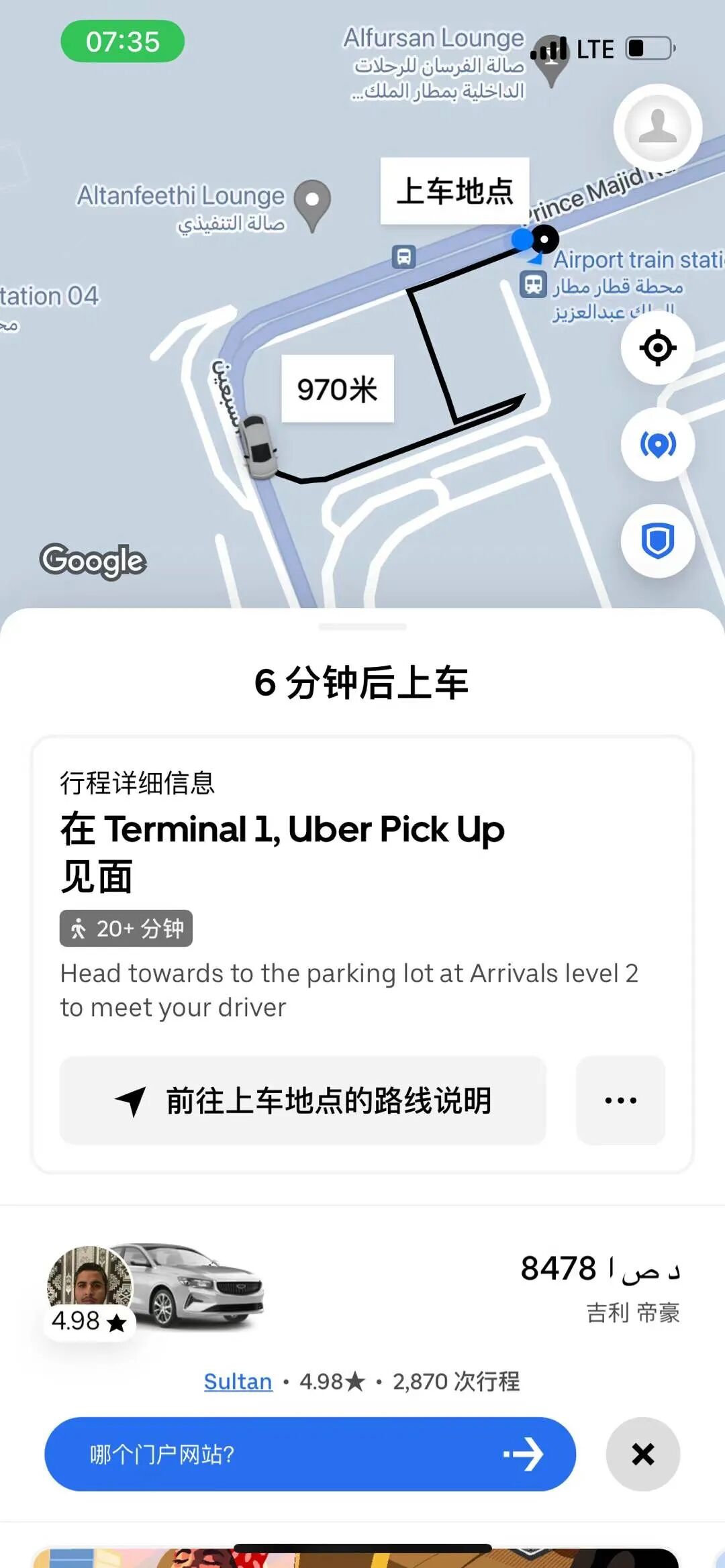Tap 前往上车地点的路线说明 directions button
Viewport: 725px width, 1568px height.
click(x=303, y=1100)
